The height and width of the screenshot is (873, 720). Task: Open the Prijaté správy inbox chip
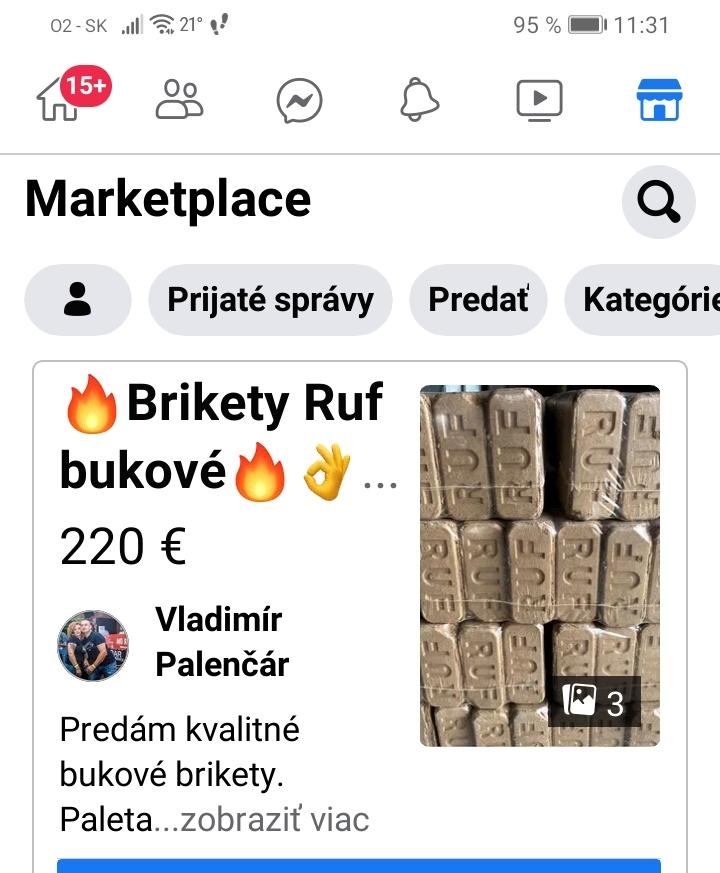pos(270,299)
